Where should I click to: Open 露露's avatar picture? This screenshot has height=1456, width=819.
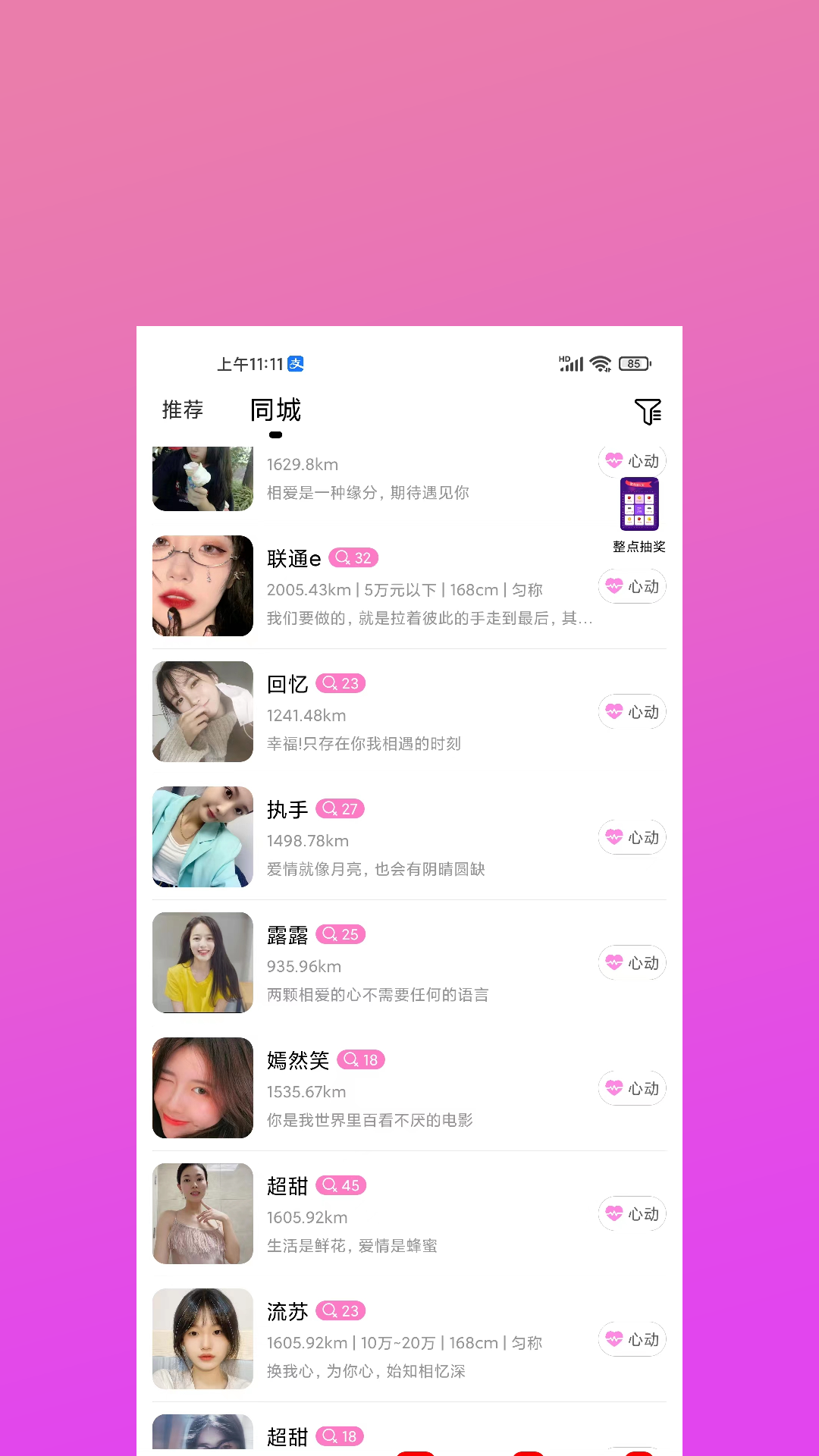click(x=202, y=962)
